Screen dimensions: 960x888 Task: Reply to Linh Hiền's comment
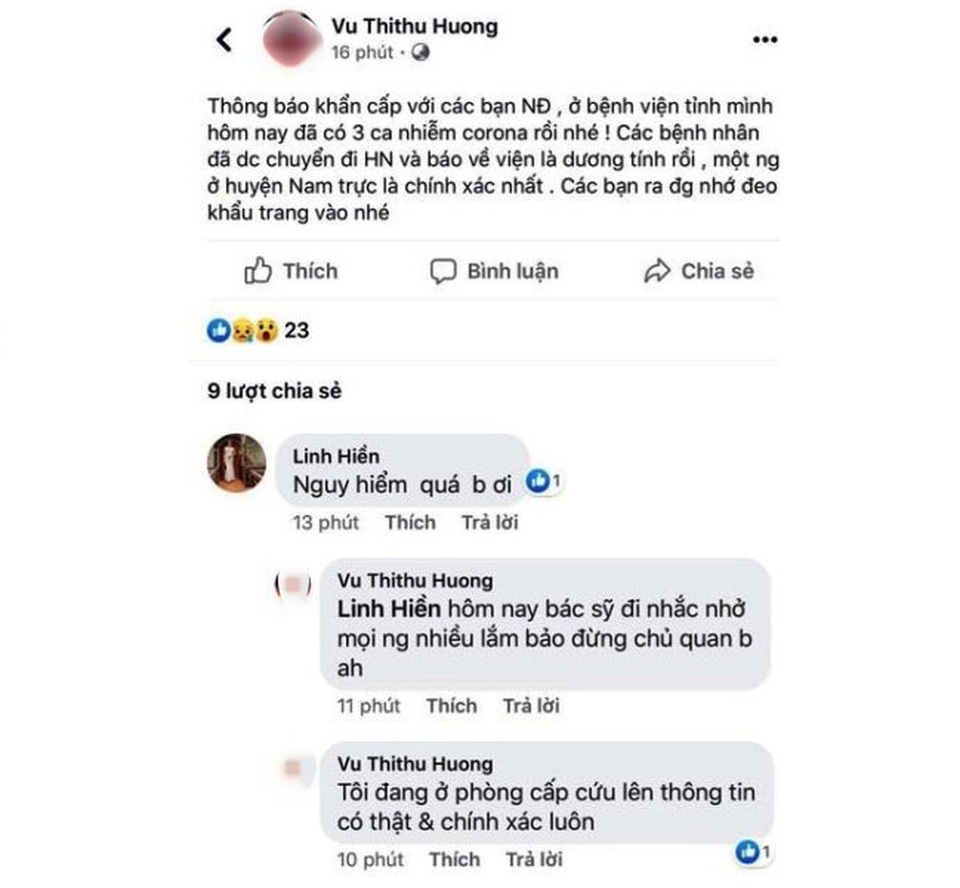coord(489,522)
